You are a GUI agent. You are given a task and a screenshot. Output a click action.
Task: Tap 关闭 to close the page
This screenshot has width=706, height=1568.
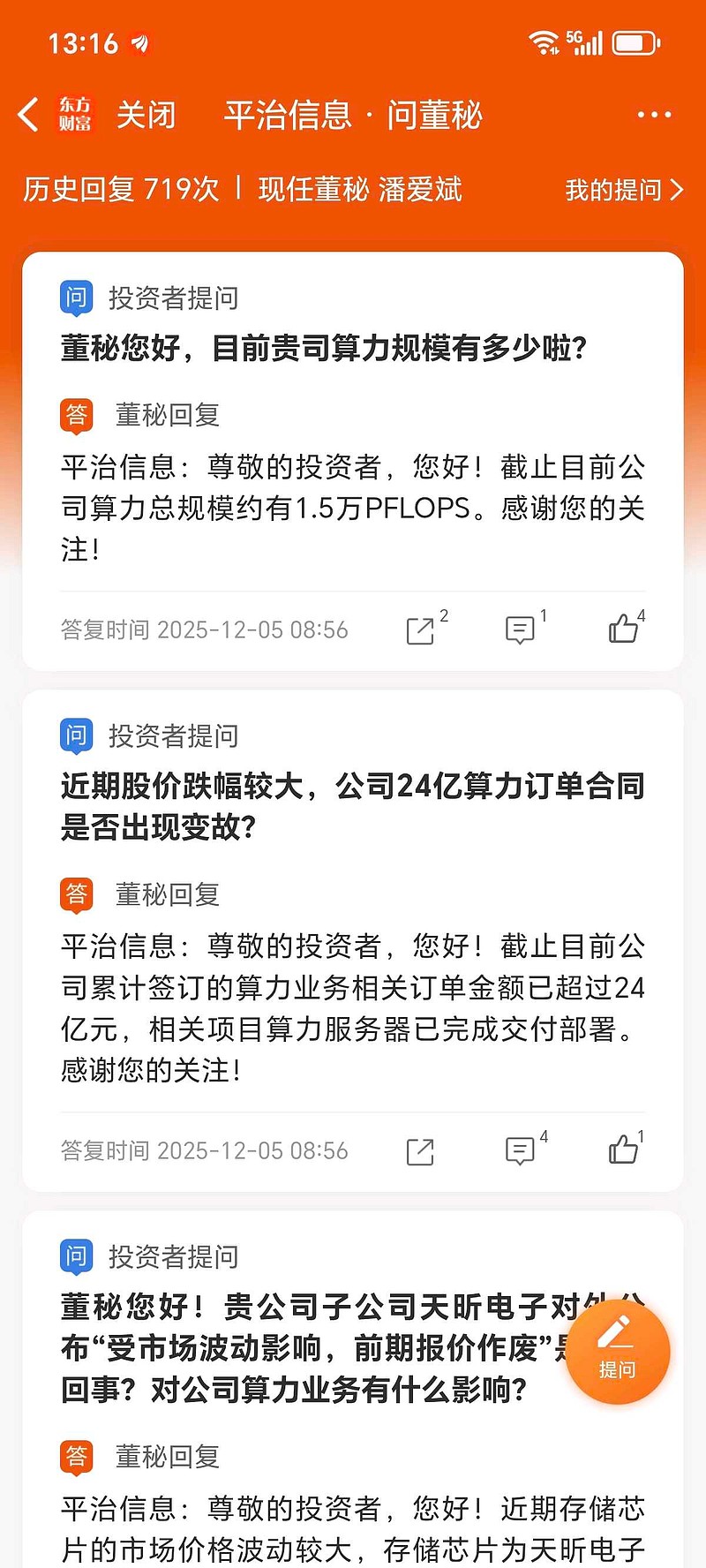tap(146, 115)
